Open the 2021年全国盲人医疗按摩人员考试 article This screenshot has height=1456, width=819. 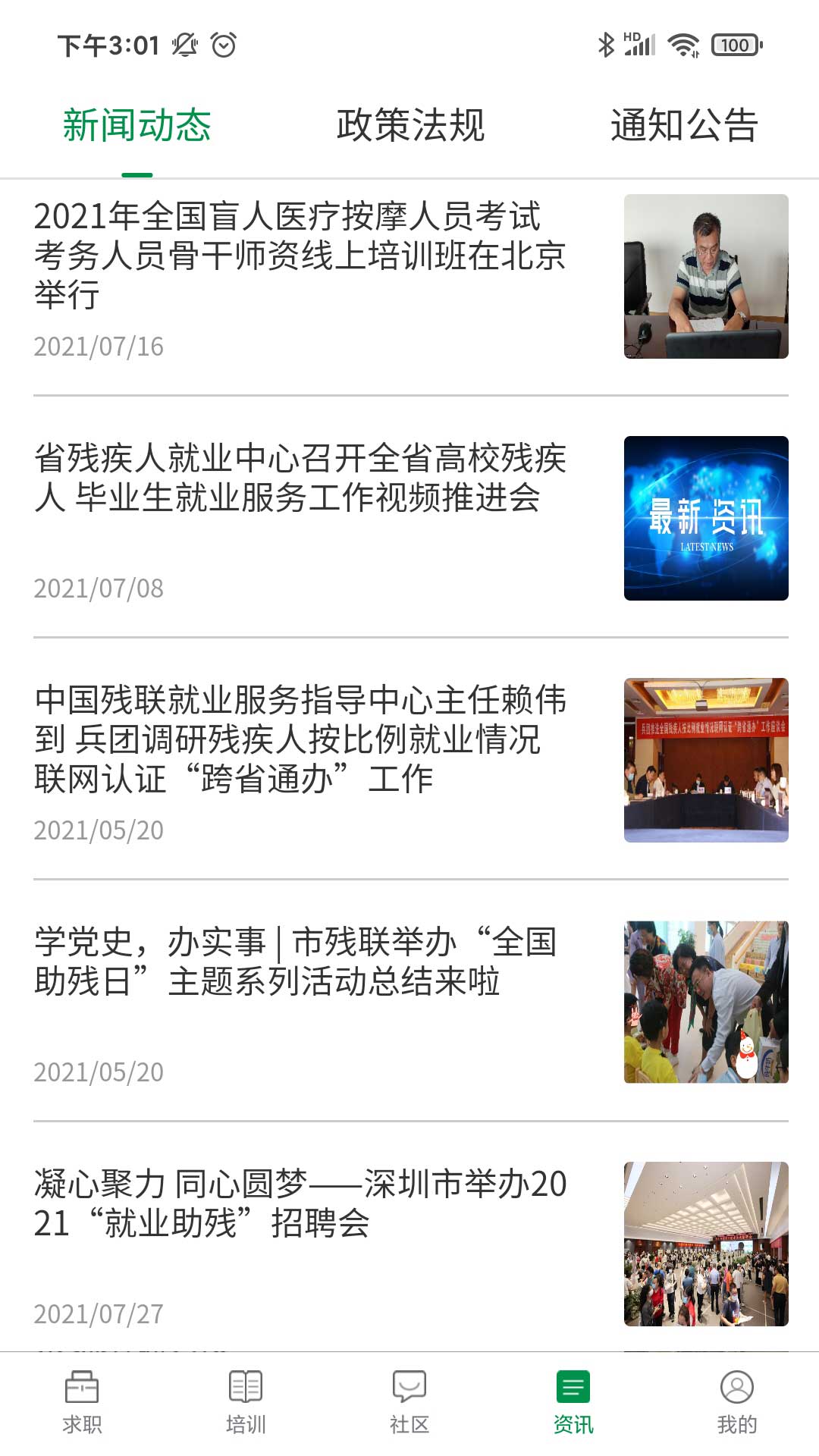[300, 256]
